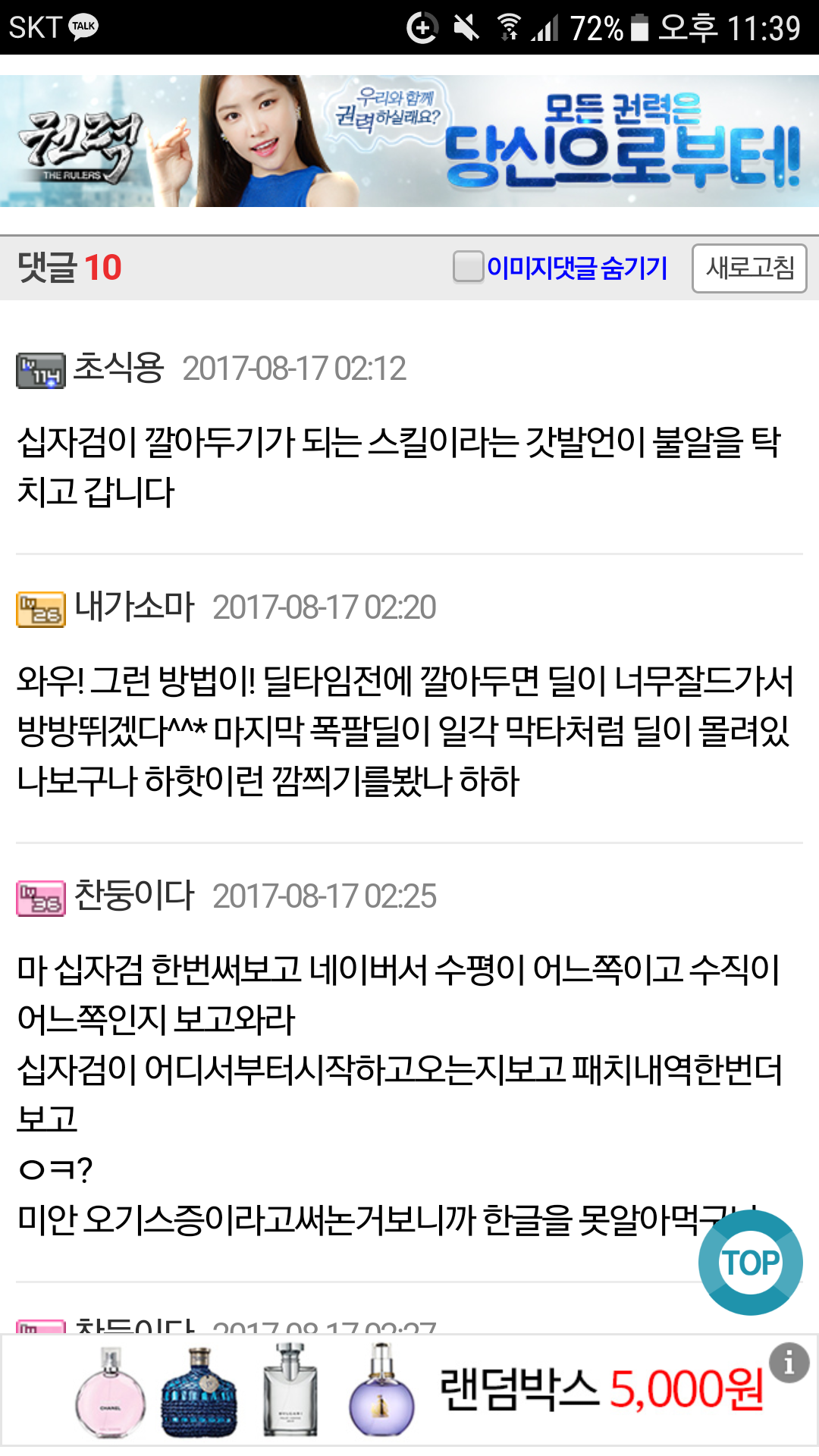This screenshot has width=819, height=1456.
Task: Tap the ad info icon
Action: coord(789,1363)
